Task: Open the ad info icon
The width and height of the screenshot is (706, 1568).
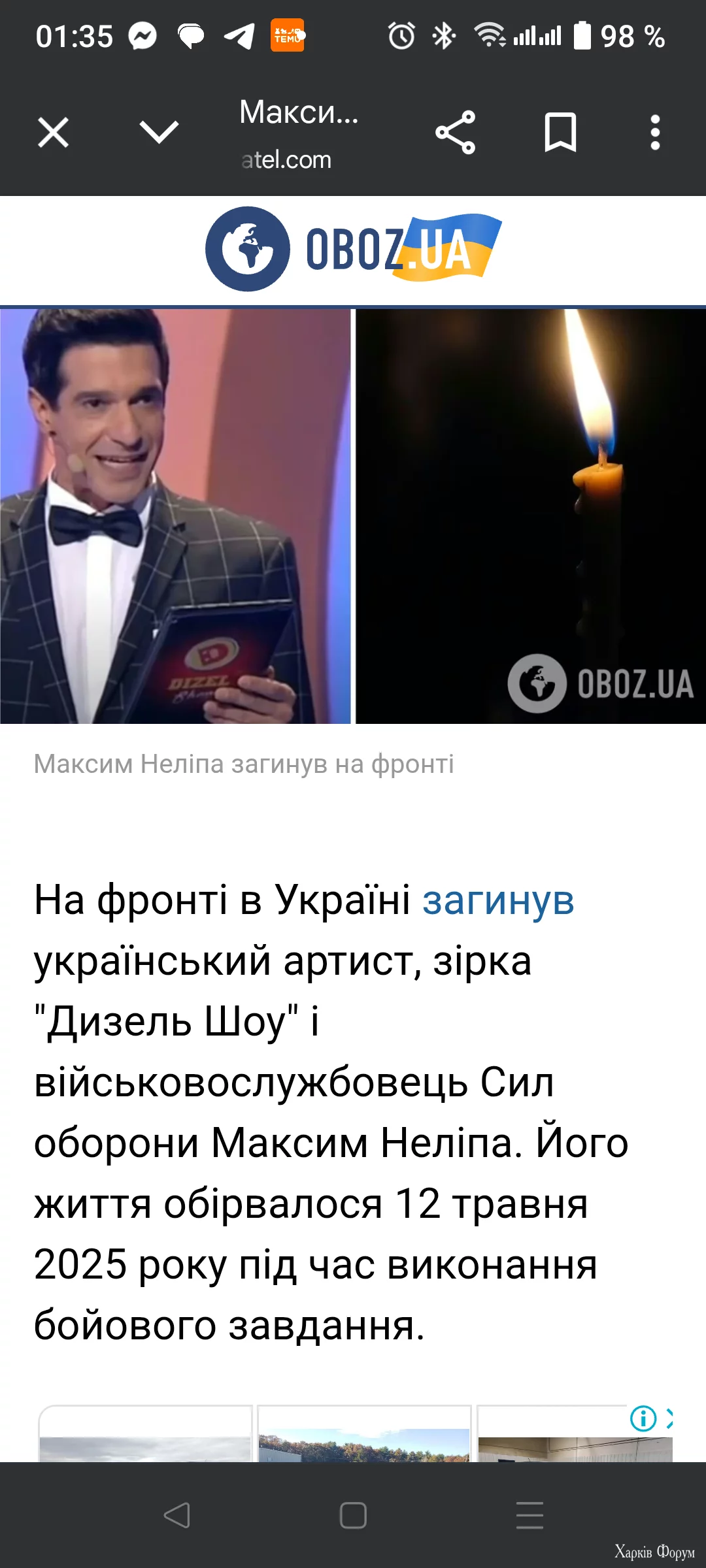Action: click(643, 1418)
